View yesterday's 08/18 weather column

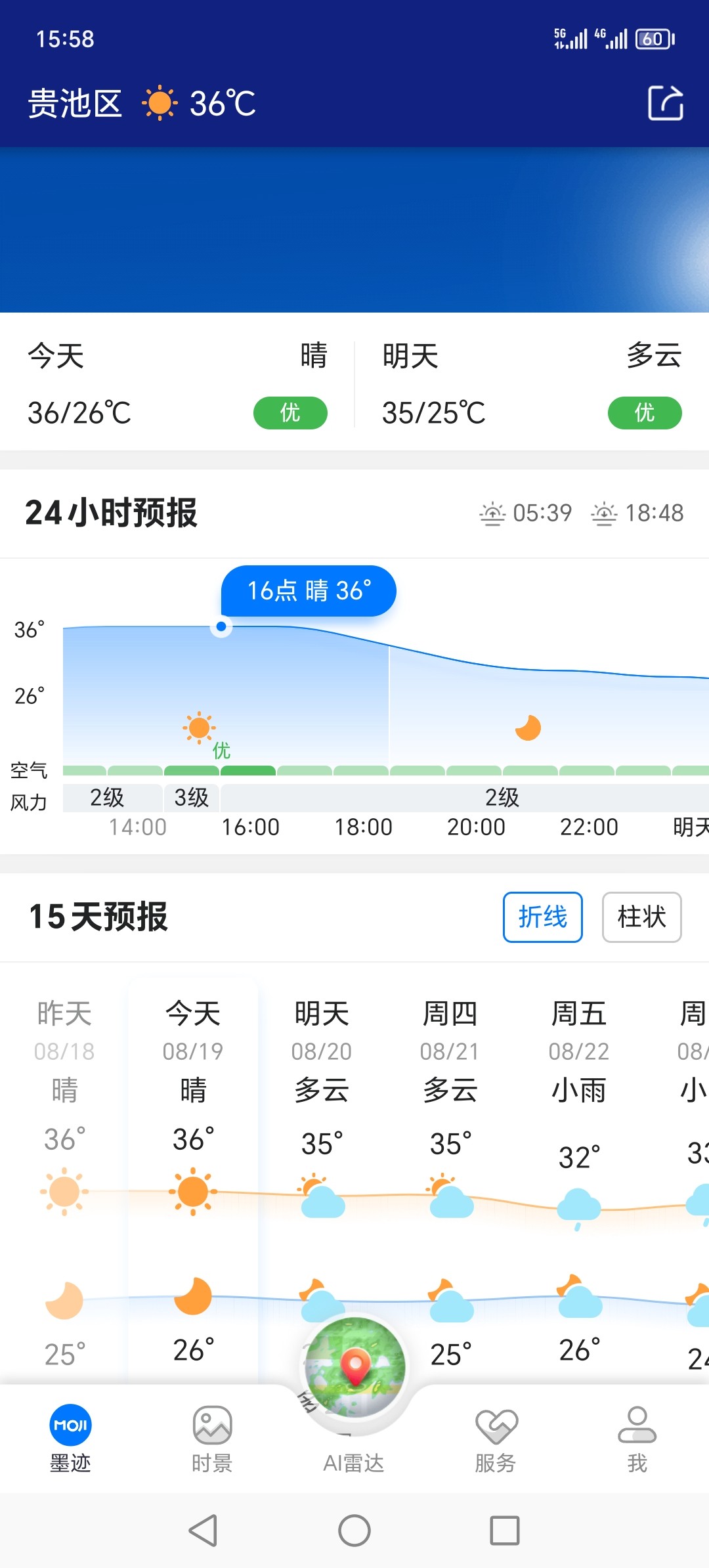point(64,1116)
